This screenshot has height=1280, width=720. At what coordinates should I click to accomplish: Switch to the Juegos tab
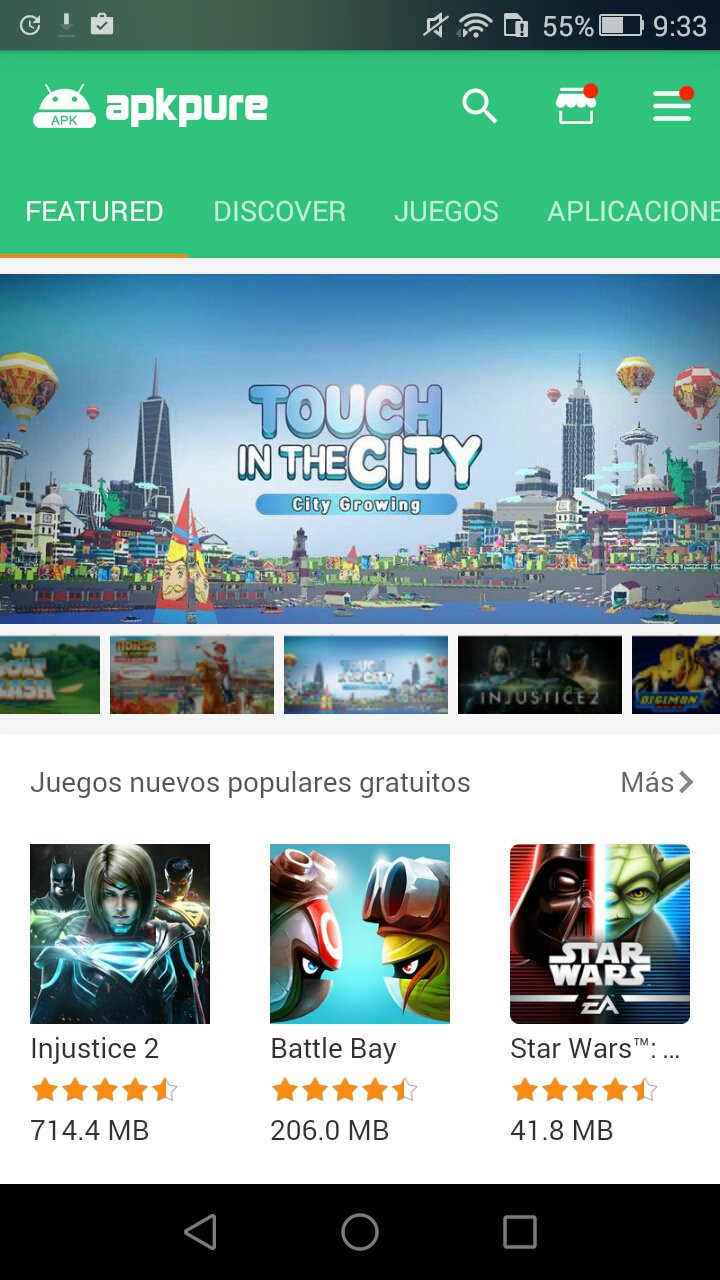[446, 212]
